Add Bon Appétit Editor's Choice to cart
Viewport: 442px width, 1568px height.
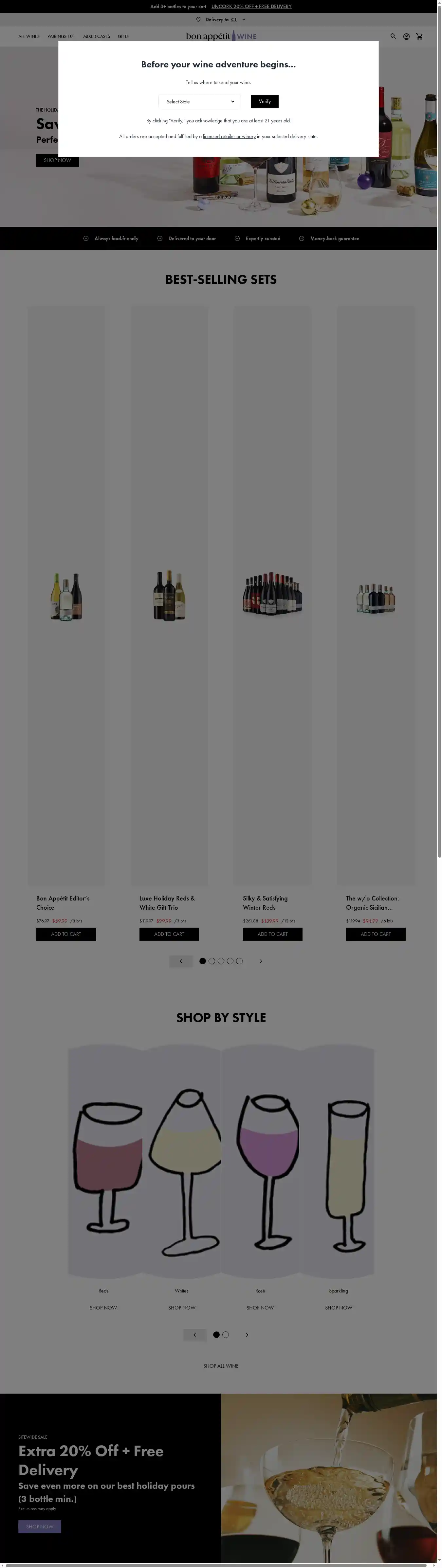(66, 934)
